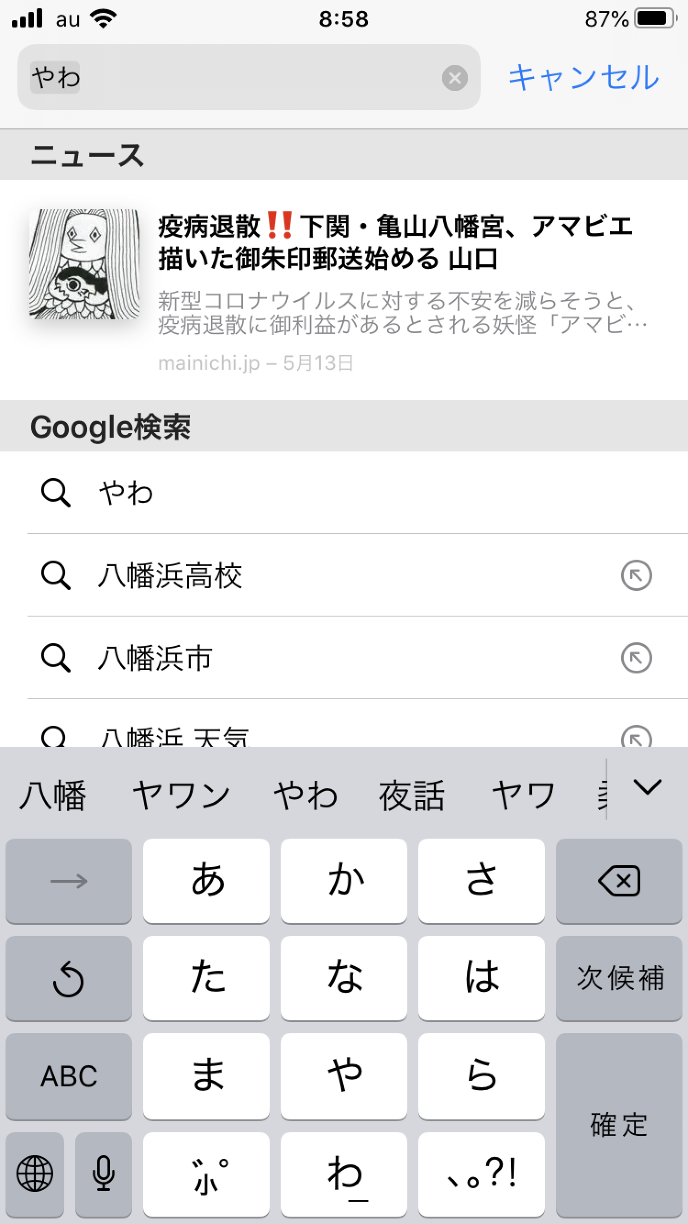Choose the 夜話 keyboard candidate

click(x=411, y=795)
